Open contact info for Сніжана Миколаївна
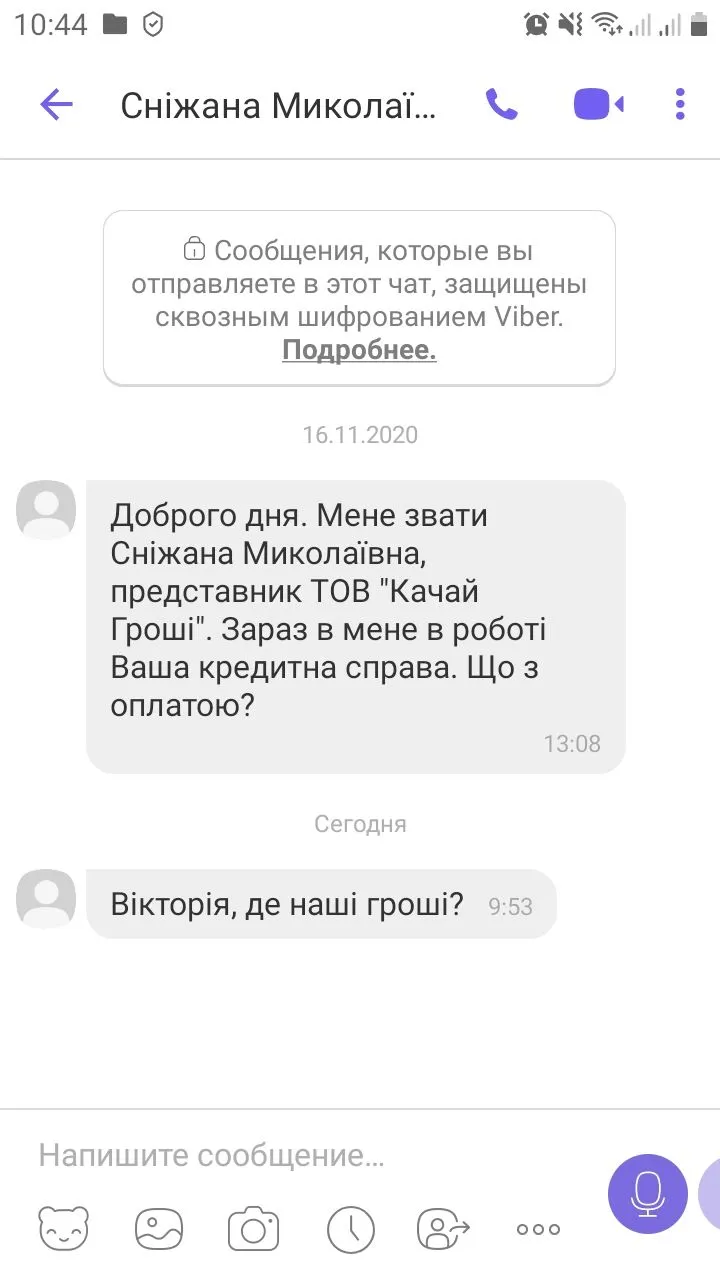Viewport: 720px width, 1280px height. (x=278, y=106)
